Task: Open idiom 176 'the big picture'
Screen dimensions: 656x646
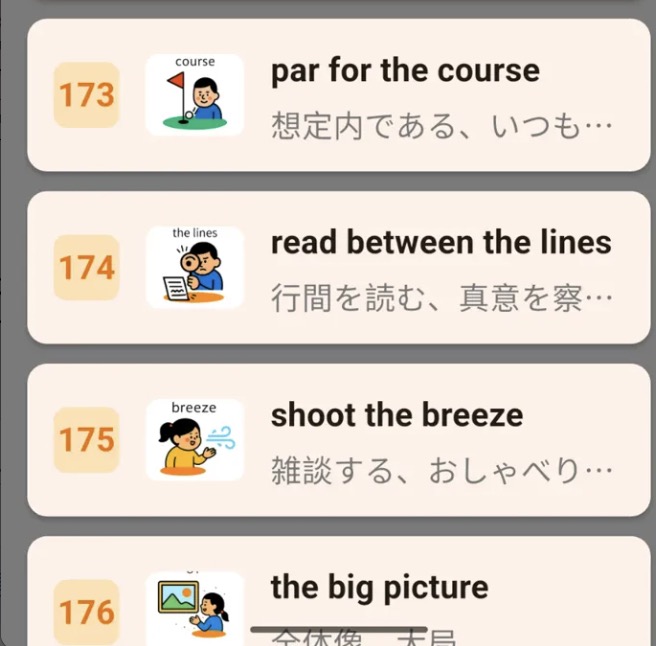Action: [x=379, y=587]
